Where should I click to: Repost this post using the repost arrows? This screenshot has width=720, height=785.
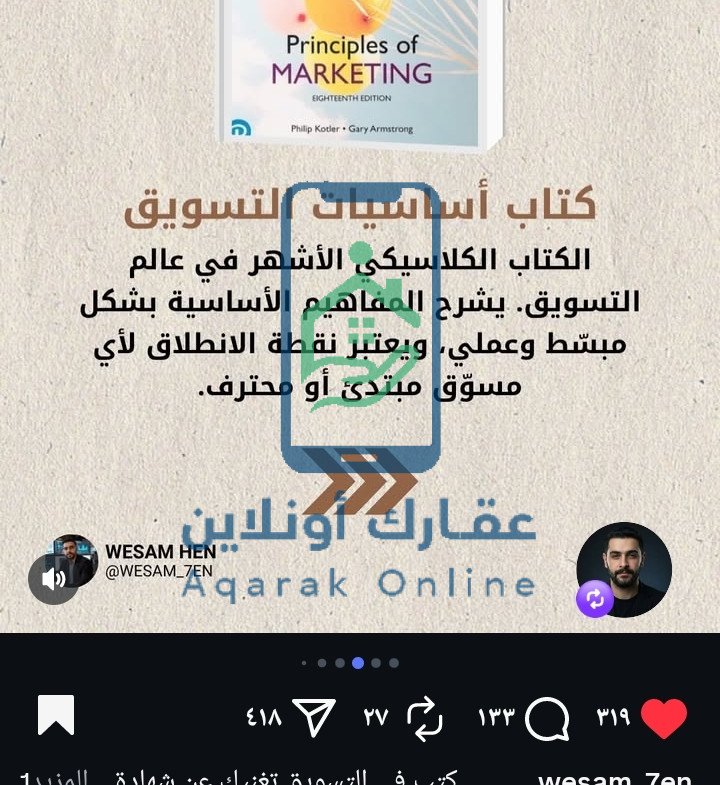point(424,718)
